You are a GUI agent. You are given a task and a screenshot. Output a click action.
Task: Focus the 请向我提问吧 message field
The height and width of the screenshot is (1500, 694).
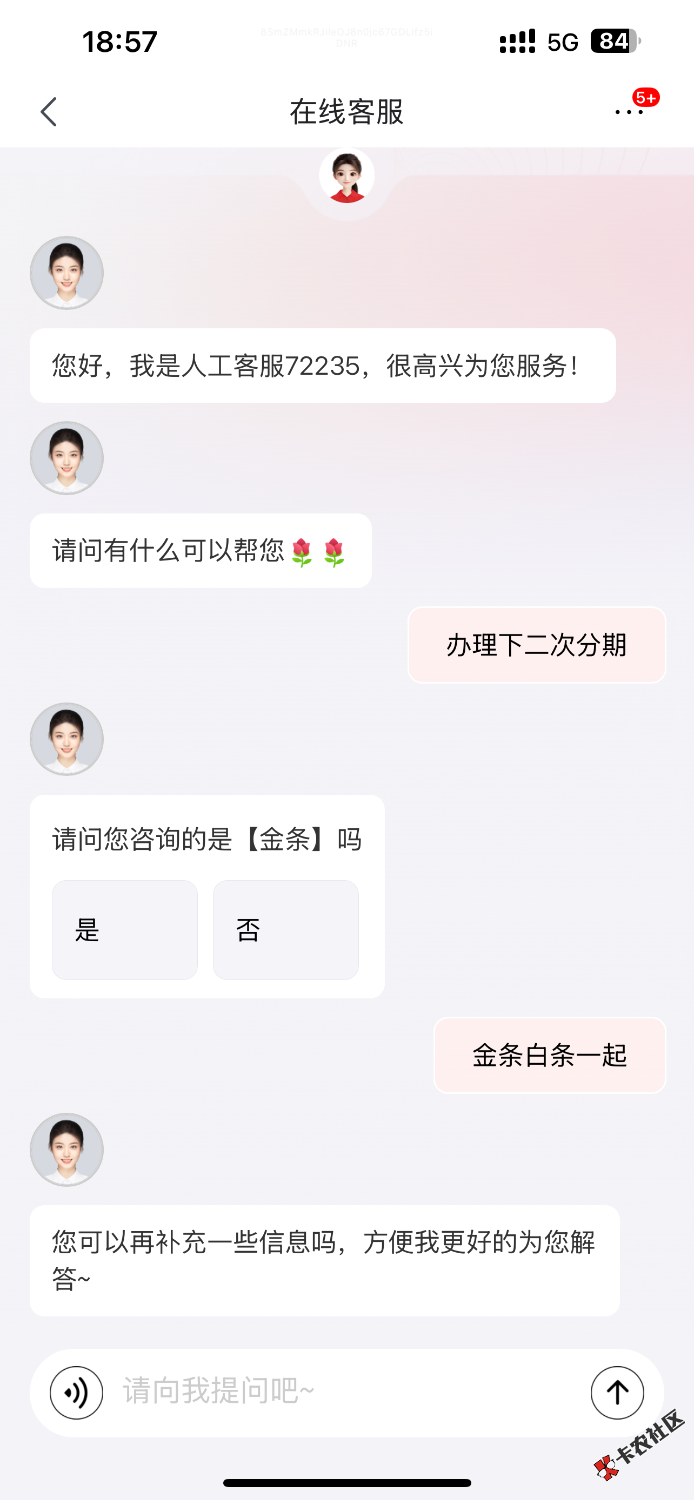coord(340,1392)
